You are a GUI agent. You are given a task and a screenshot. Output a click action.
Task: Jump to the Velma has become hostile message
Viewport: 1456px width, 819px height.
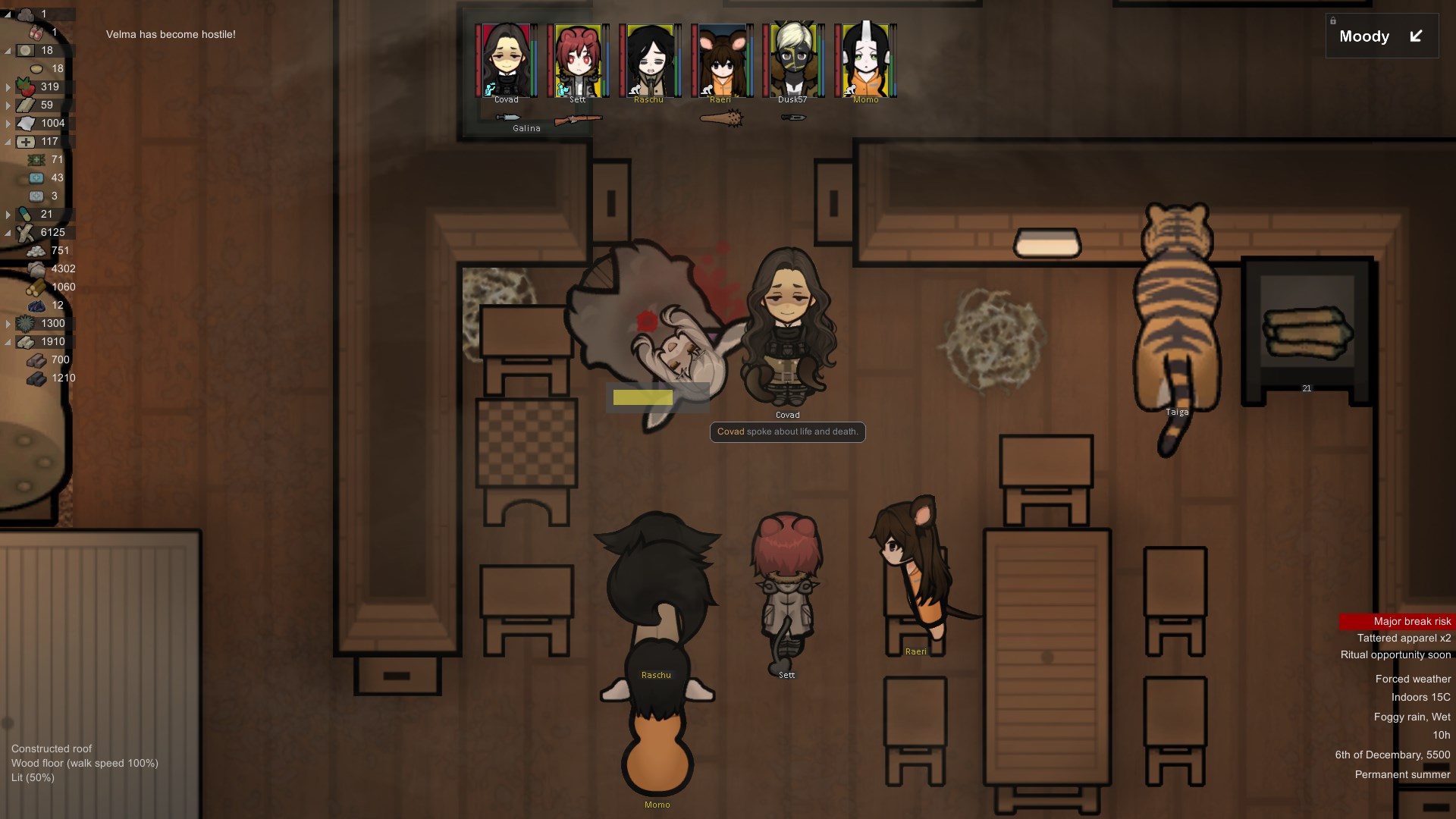(171, 34)
